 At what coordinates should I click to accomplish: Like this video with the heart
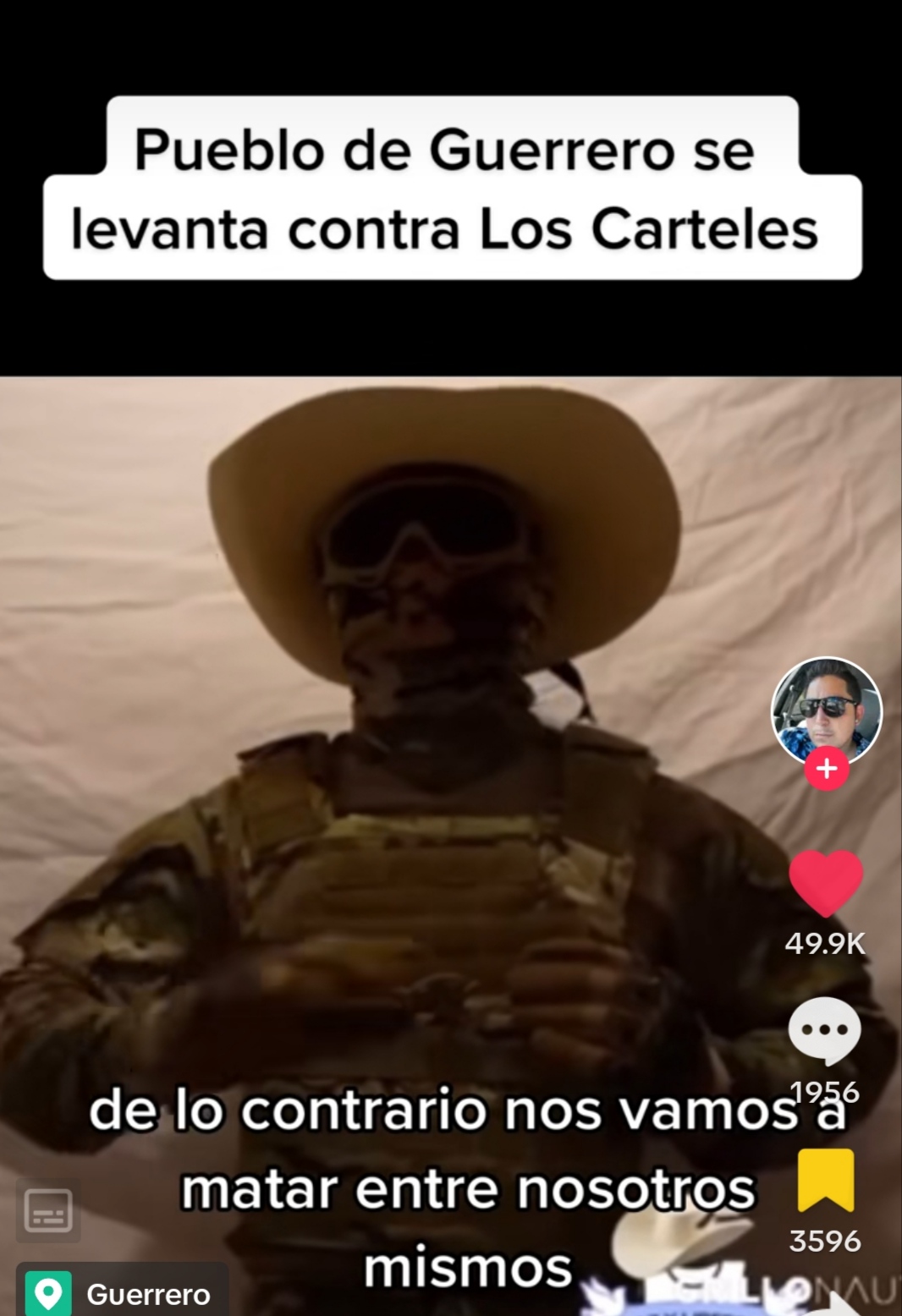(825, 883)
